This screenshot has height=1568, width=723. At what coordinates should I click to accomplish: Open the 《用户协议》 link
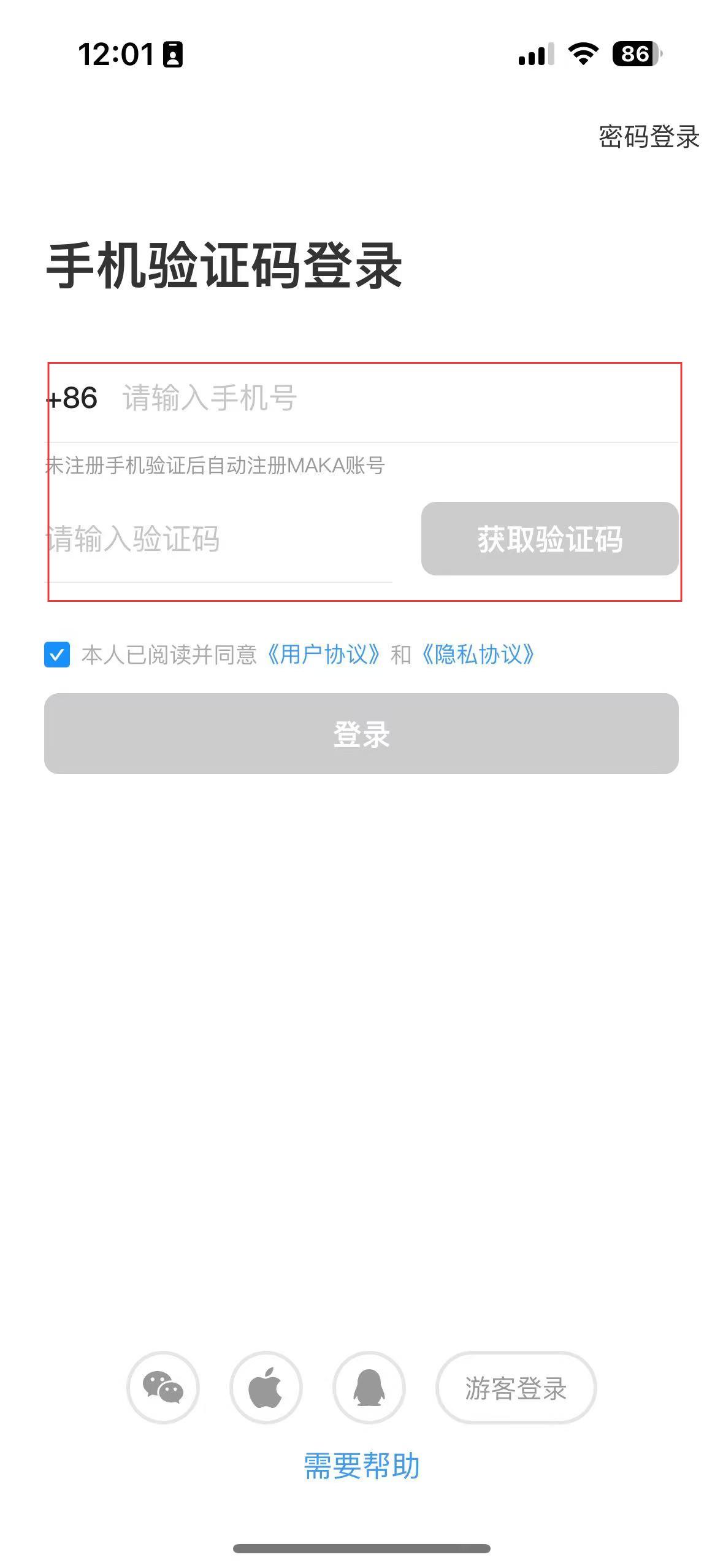click(x=324, y=655)
